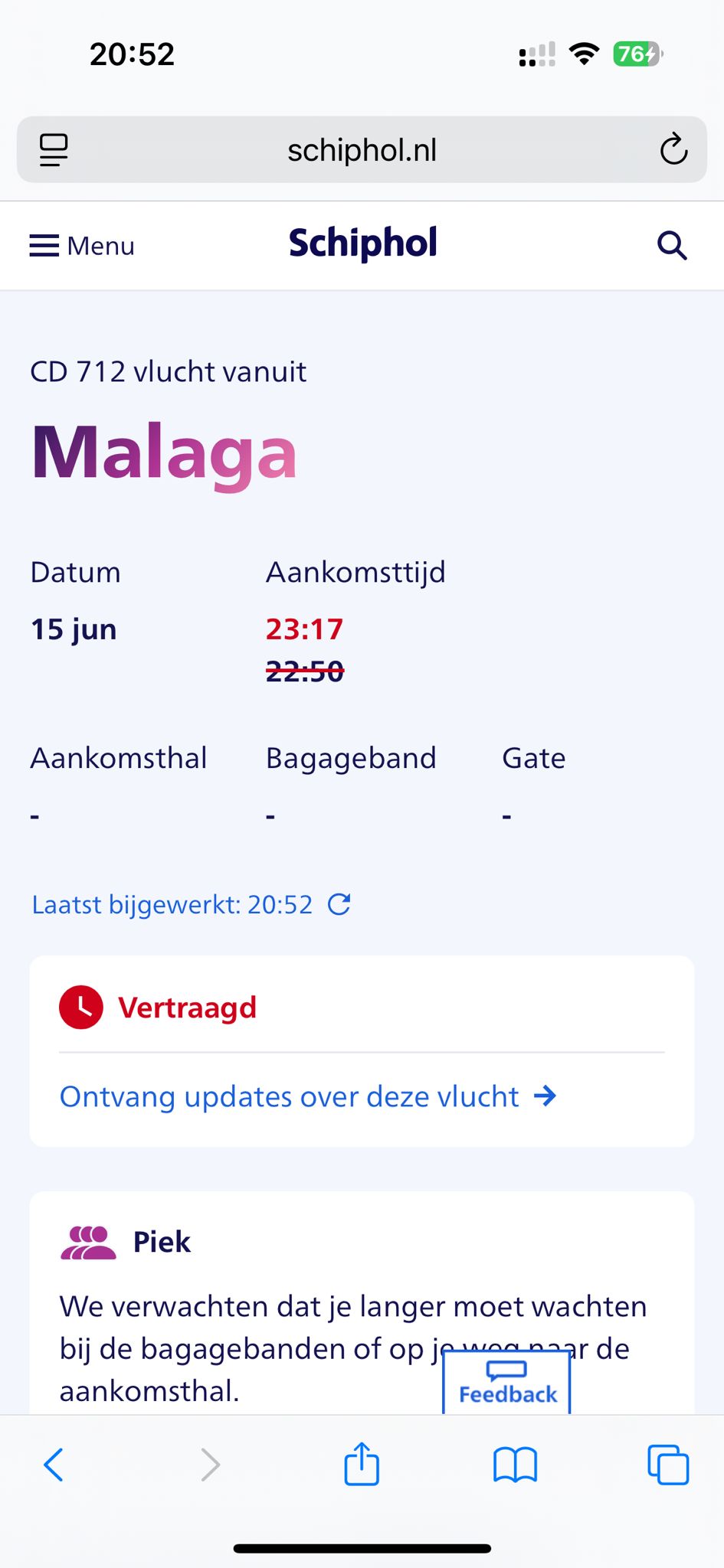The width and height of the screenshot is (724, 1568).
Task: Open Safari bookmarks
Action: (515, 1465)
